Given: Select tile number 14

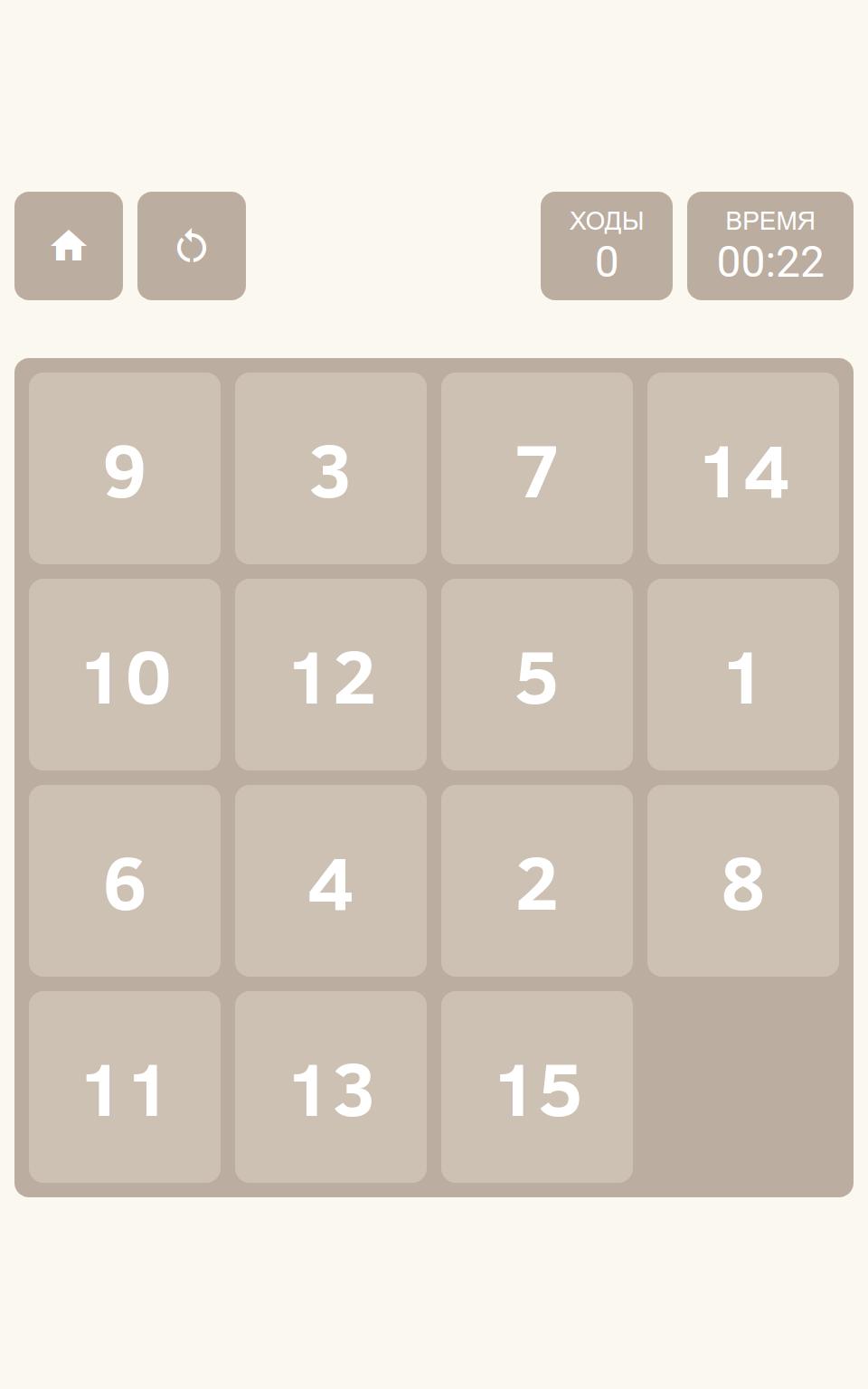Looking at the screenshot, I should (743, 468).
